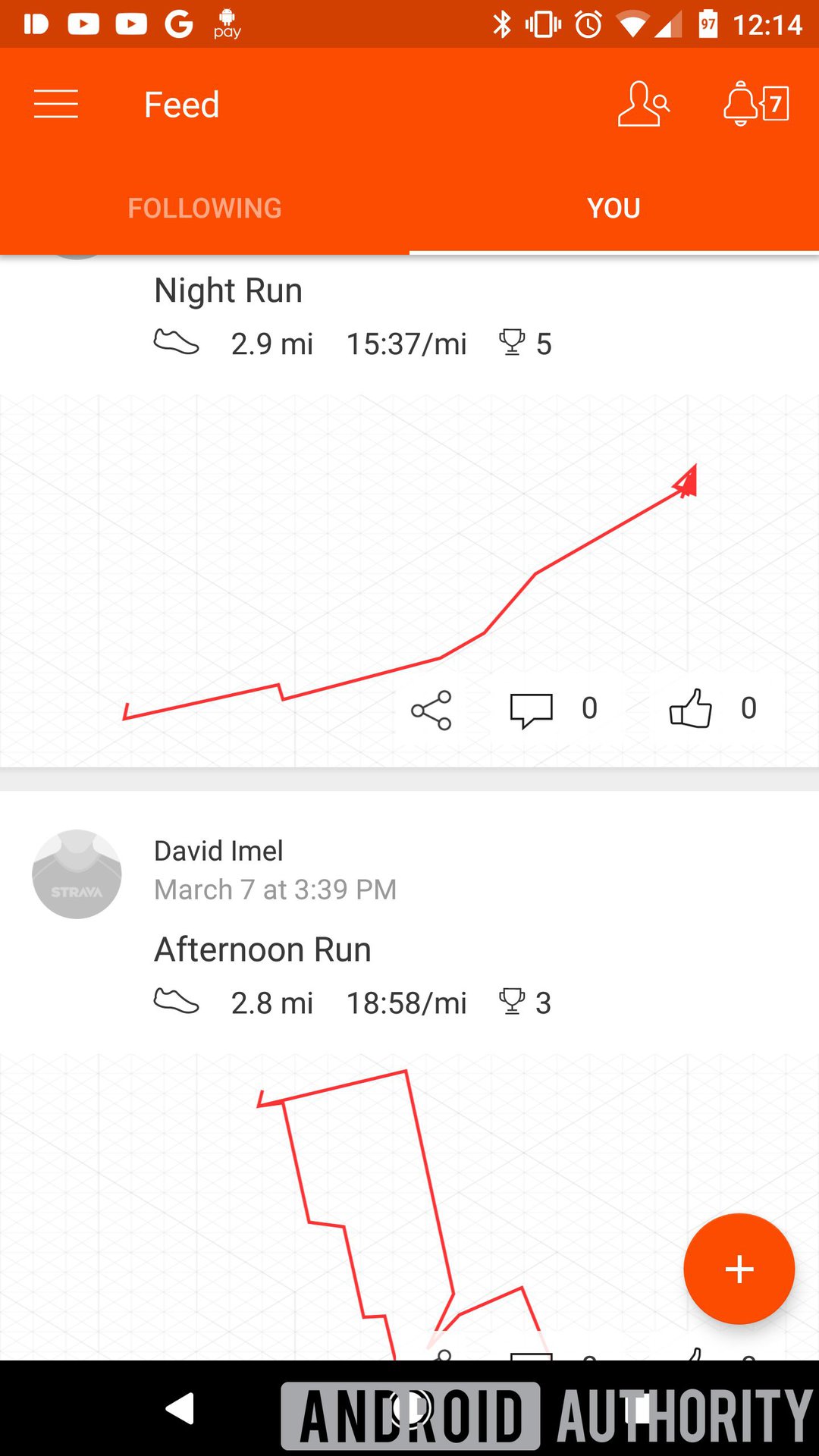Switch to the Following tab
This screenshot has height=1456, width=819.
[205, 208]
